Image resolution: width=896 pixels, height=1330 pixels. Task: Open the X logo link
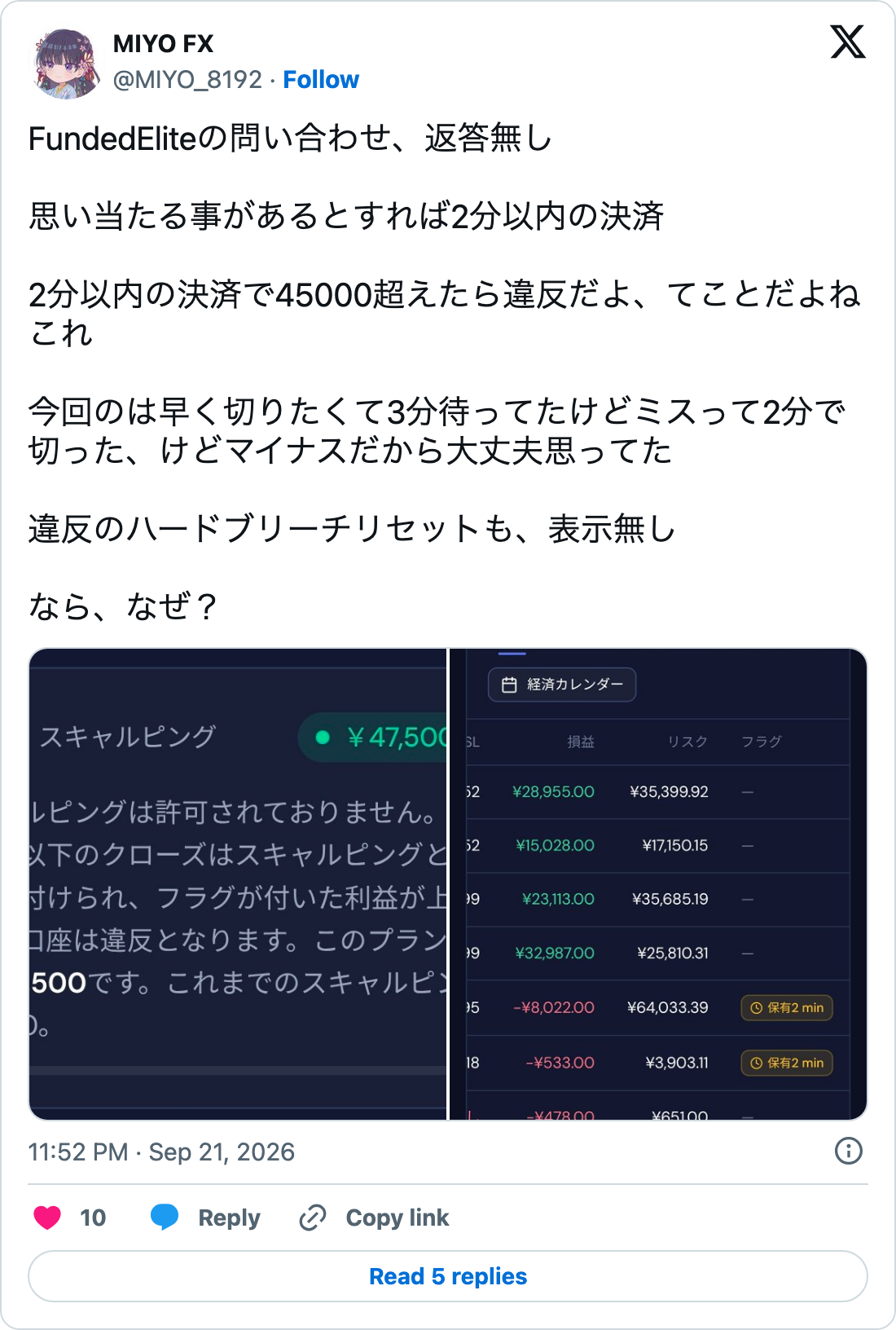point(848,42)
